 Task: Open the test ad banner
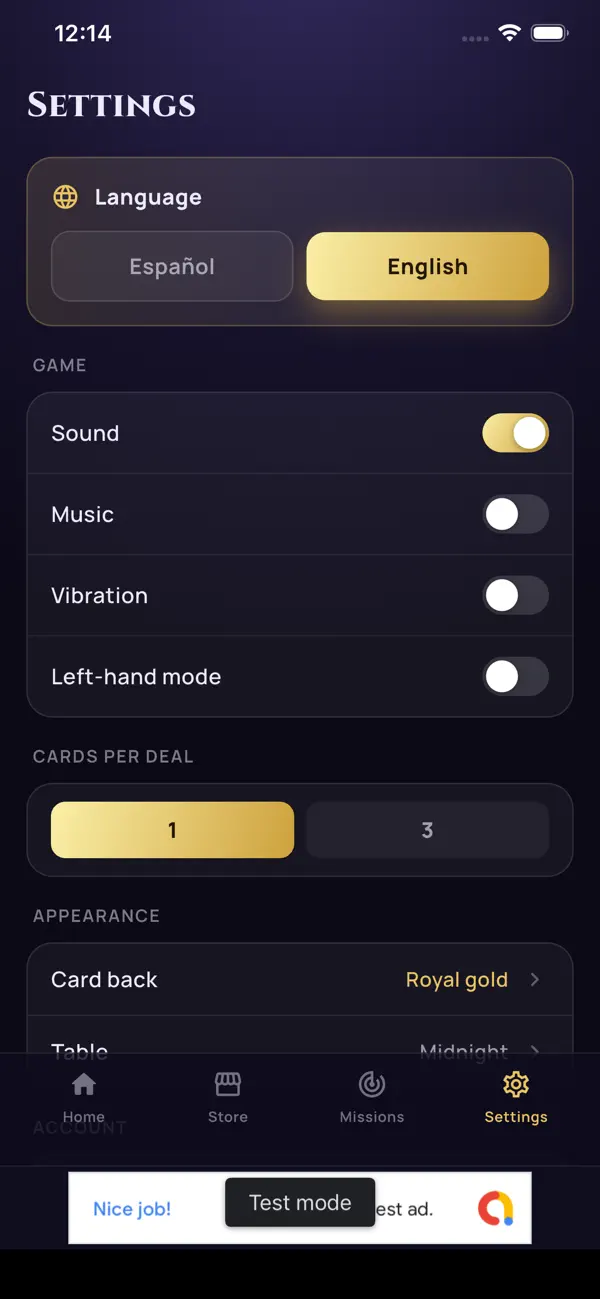coord(300,1208)
